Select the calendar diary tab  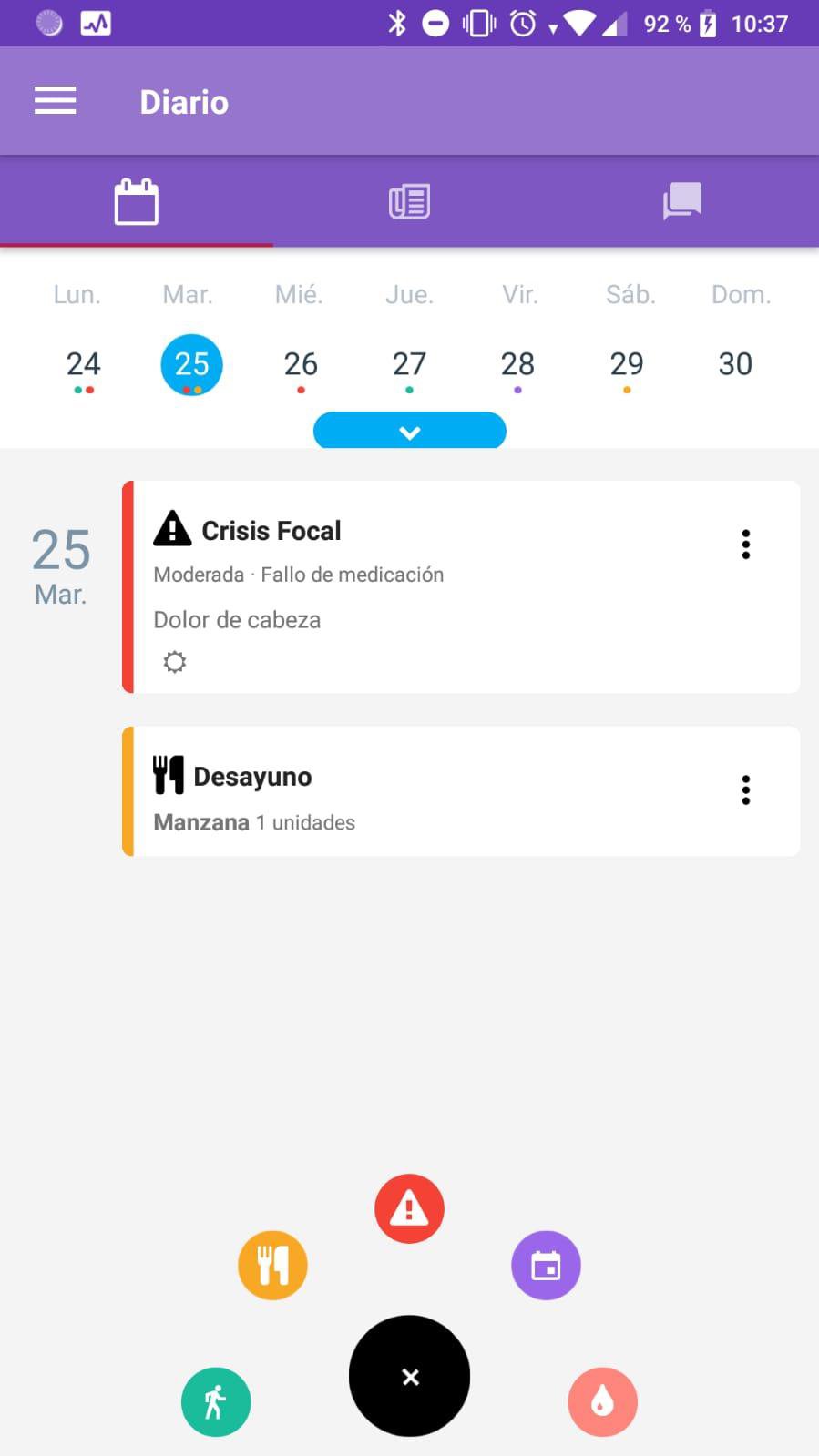[136, 201]
